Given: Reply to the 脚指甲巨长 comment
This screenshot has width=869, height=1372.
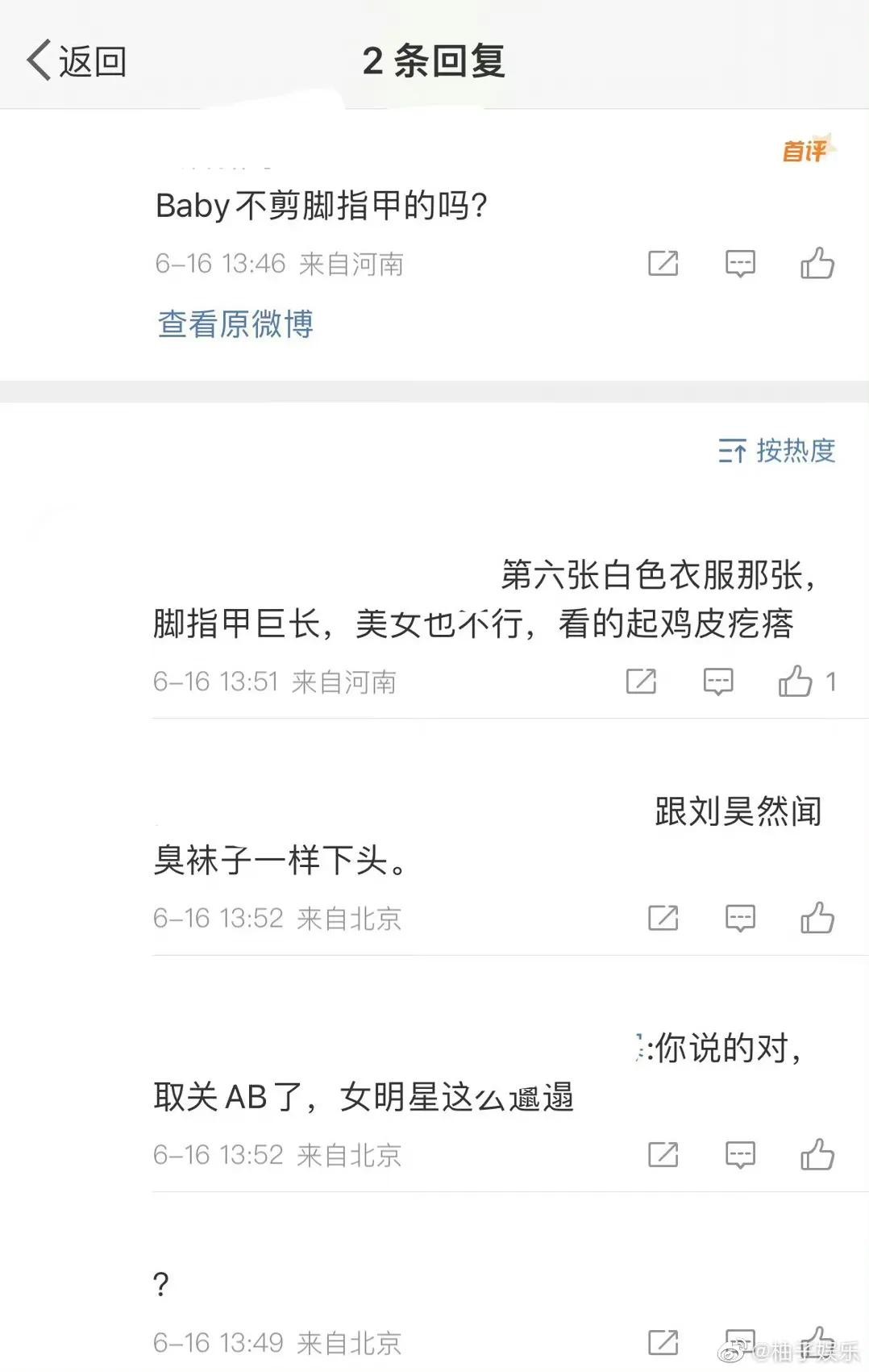Looking at the screenshot, I should (x=717, y=682).
